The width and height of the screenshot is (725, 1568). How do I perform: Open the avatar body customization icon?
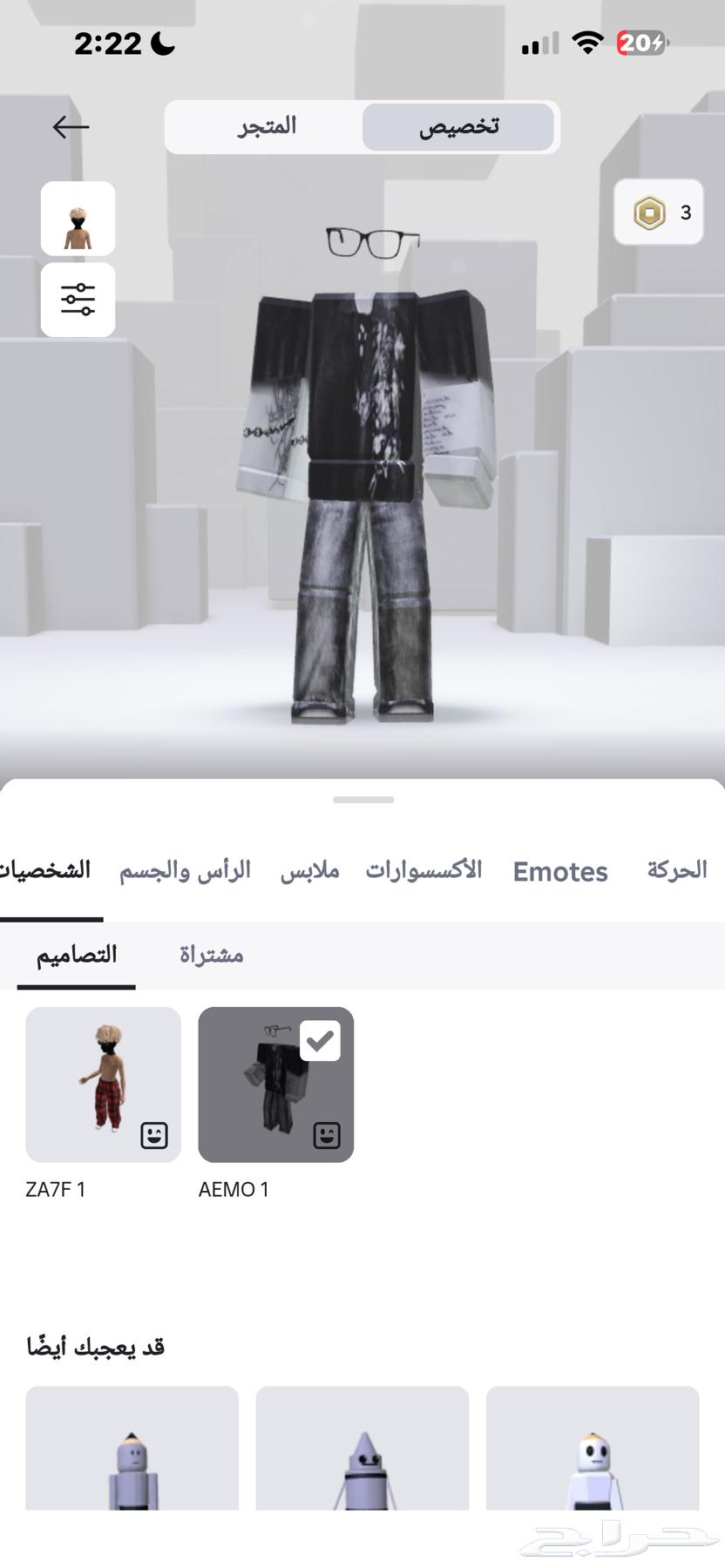tap(77, 218)
